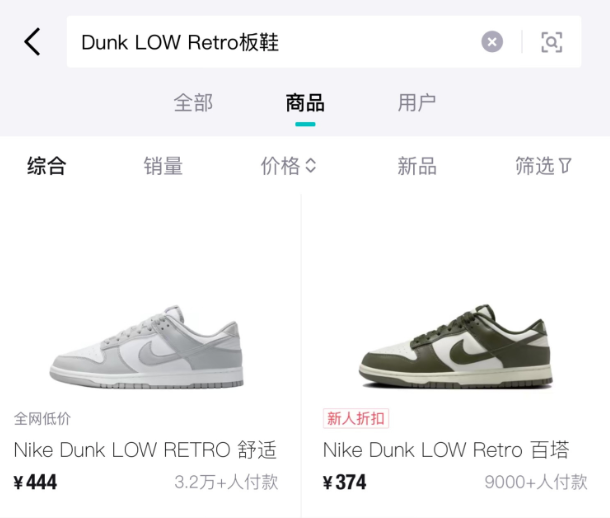The height and width of the screenshot is (518, 610).
Task: Go back using the arrow
Action: point(33,42)
